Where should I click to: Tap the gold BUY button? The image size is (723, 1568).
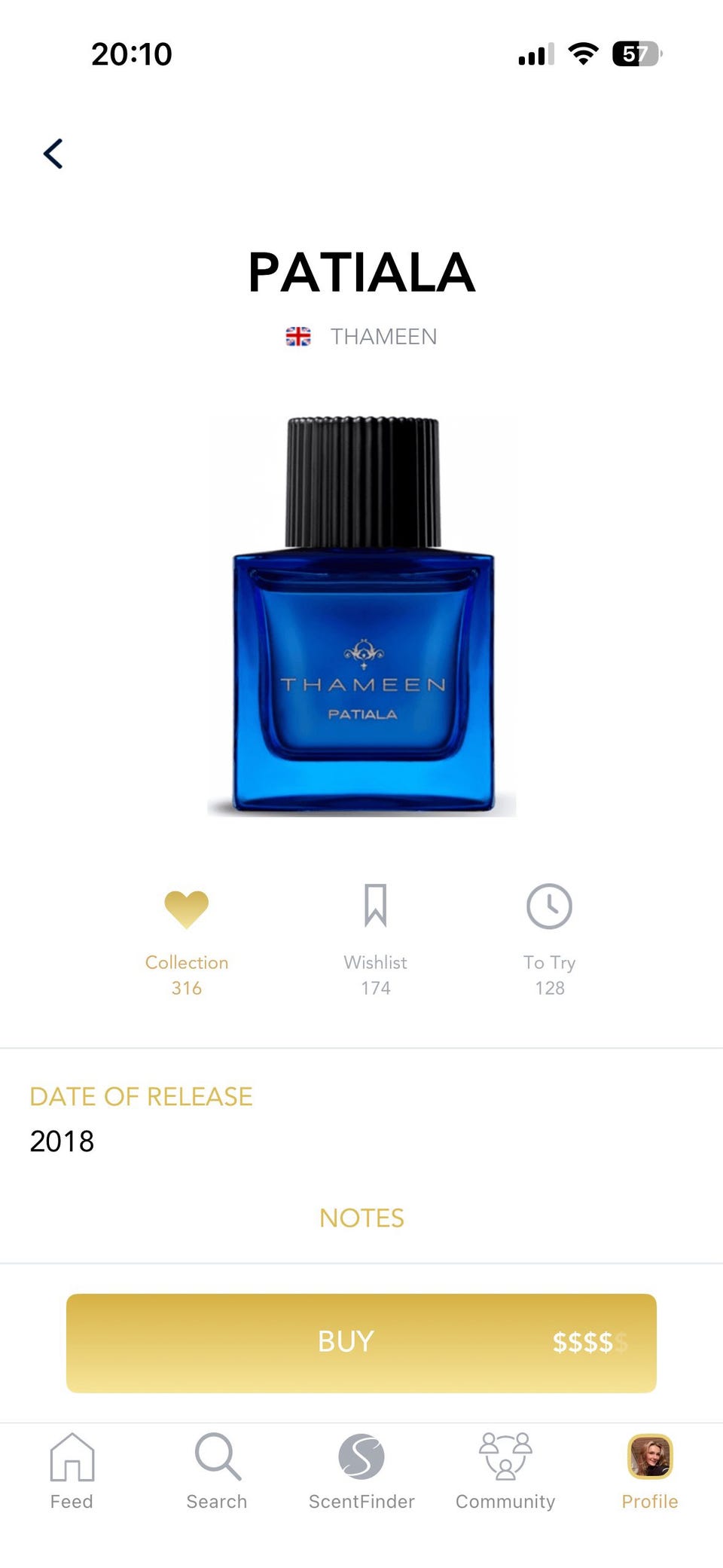click(361, 1343)
